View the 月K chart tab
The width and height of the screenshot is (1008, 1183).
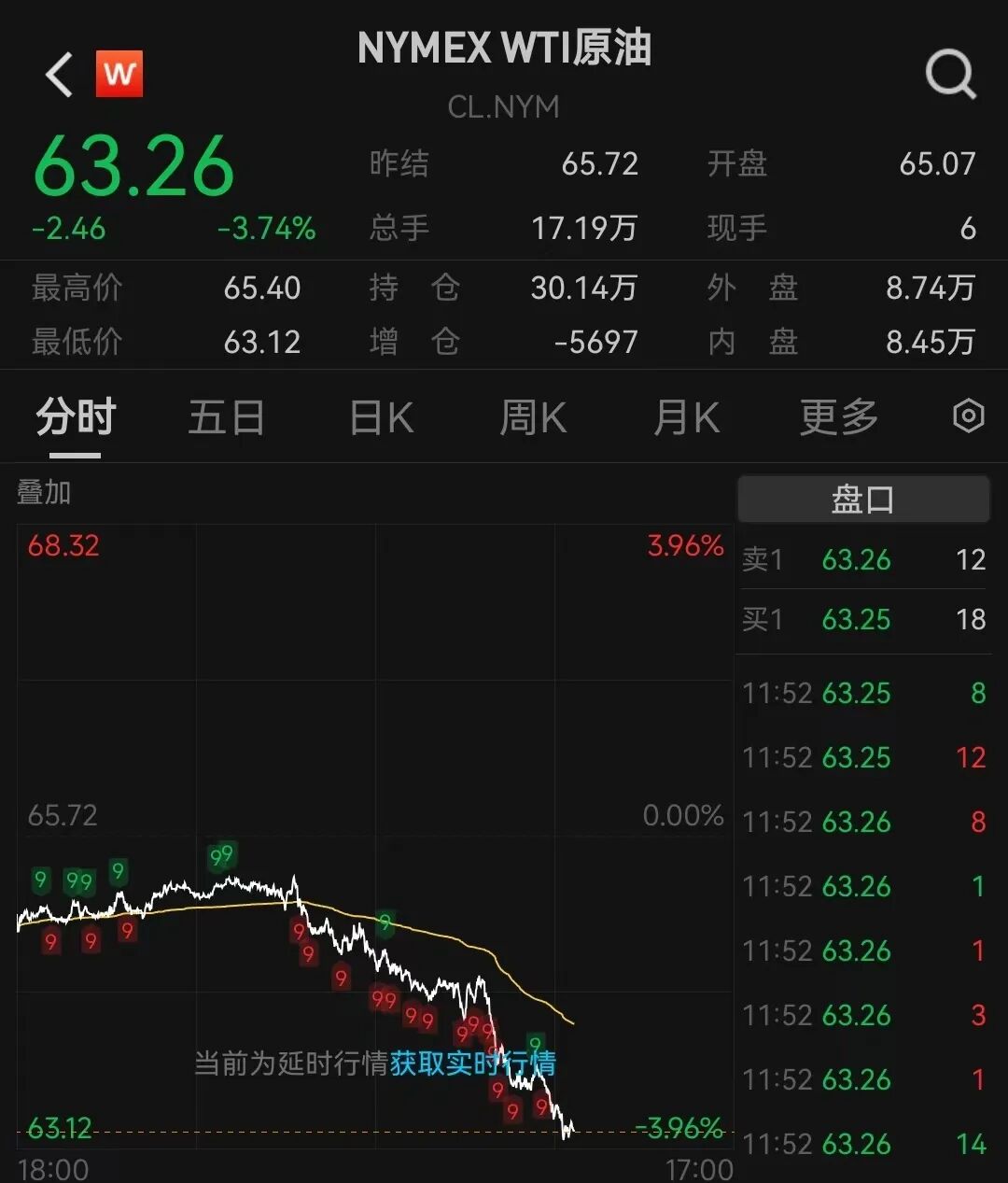point(686,417)
